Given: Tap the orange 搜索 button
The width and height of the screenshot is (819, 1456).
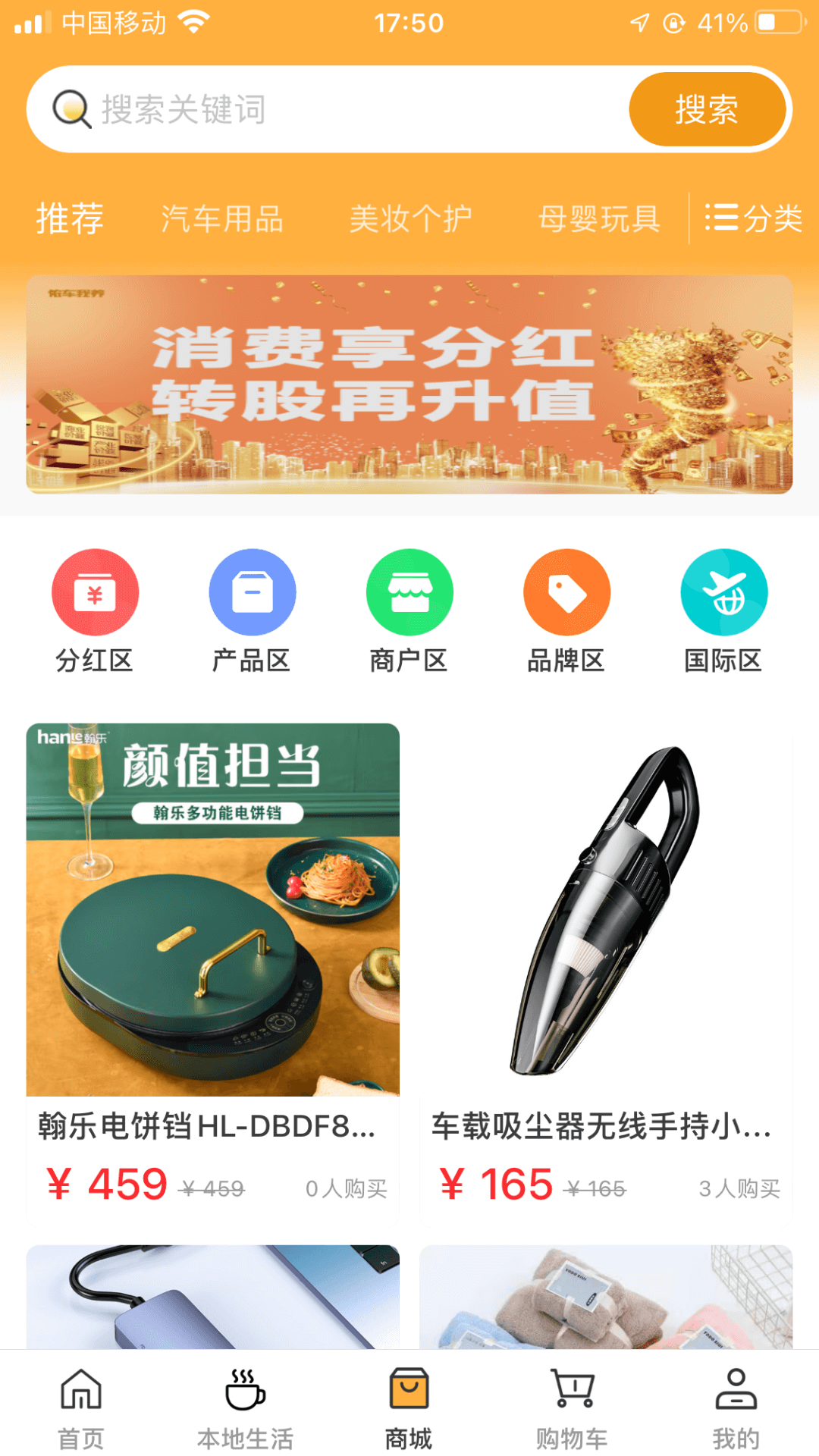Looking at the screenshot, I should point(707,110).
